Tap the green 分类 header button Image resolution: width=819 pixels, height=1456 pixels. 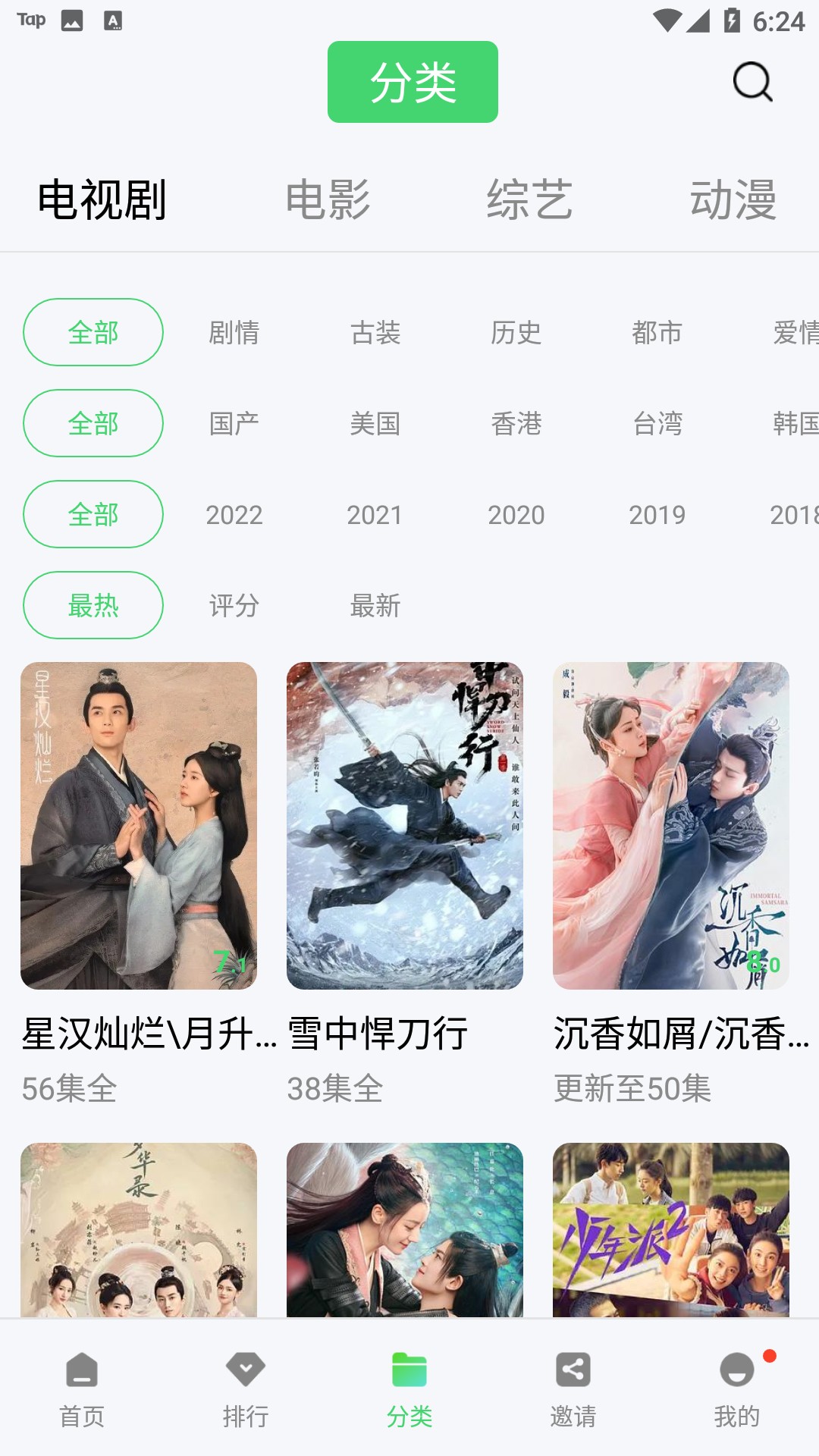click(413, 82)
